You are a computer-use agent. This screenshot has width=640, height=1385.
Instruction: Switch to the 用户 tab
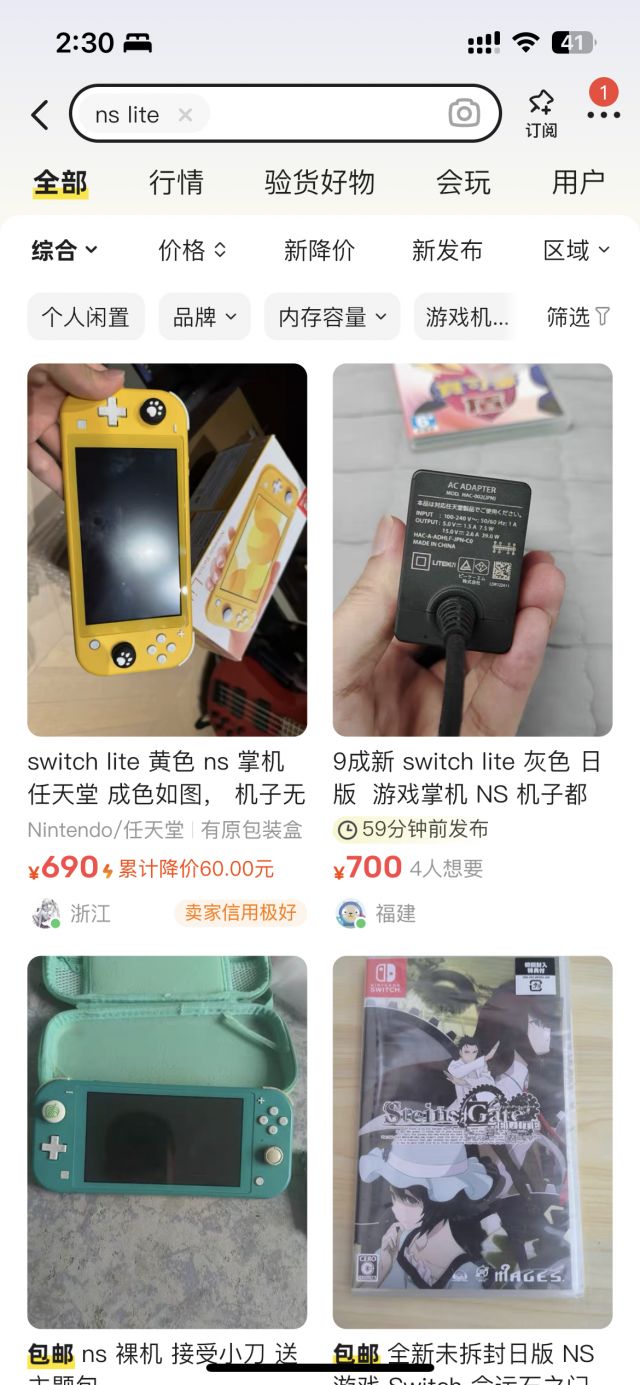[578, 182]
